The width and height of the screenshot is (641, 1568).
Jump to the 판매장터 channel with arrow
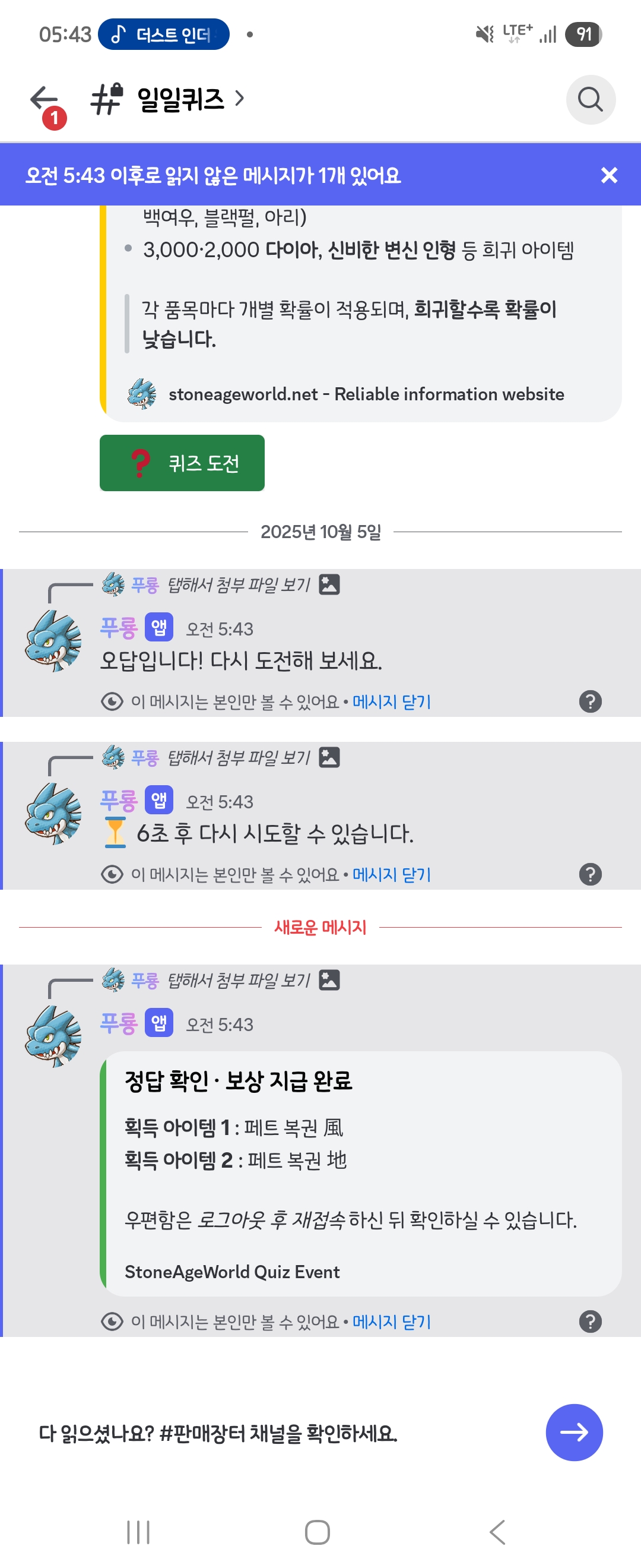pyautogui.click(x=573, y=1432)
